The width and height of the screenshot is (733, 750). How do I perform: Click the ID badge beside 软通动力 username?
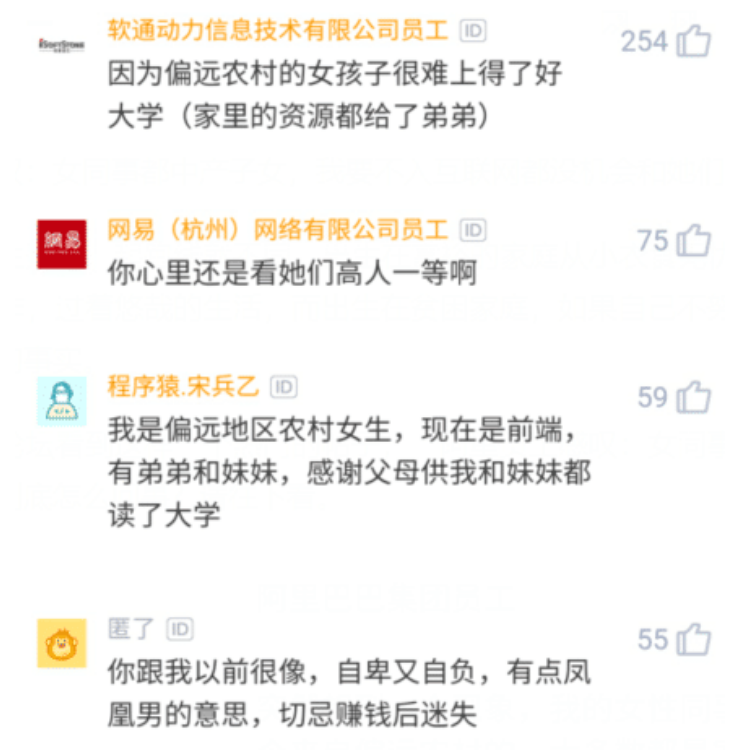pos(473,30)
